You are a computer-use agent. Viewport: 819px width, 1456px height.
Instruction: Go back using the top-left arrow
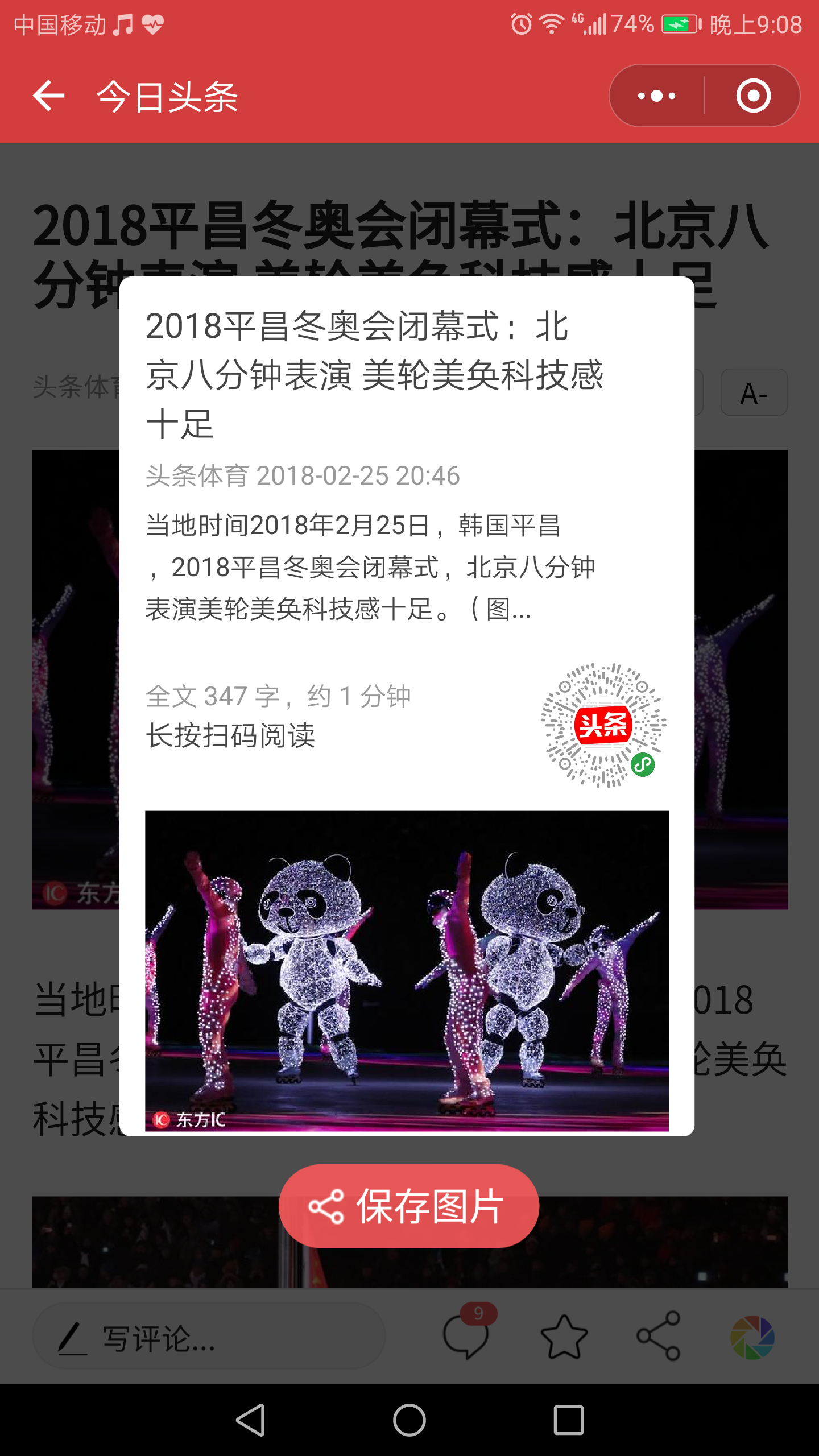coord(49,96)
